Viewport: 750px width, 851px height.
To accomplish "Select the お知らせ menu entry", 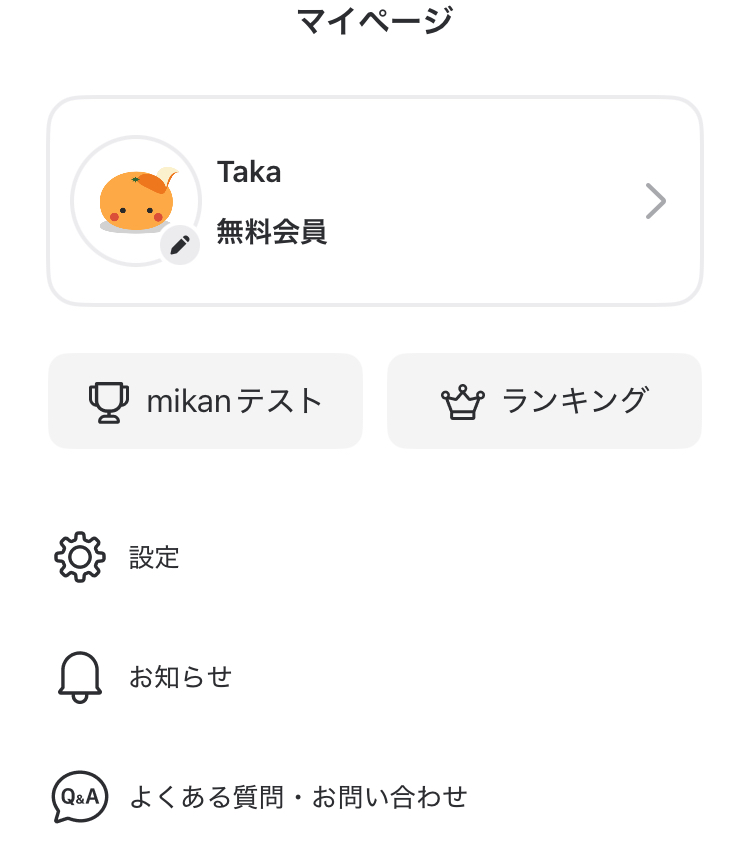I will (180, 676).
